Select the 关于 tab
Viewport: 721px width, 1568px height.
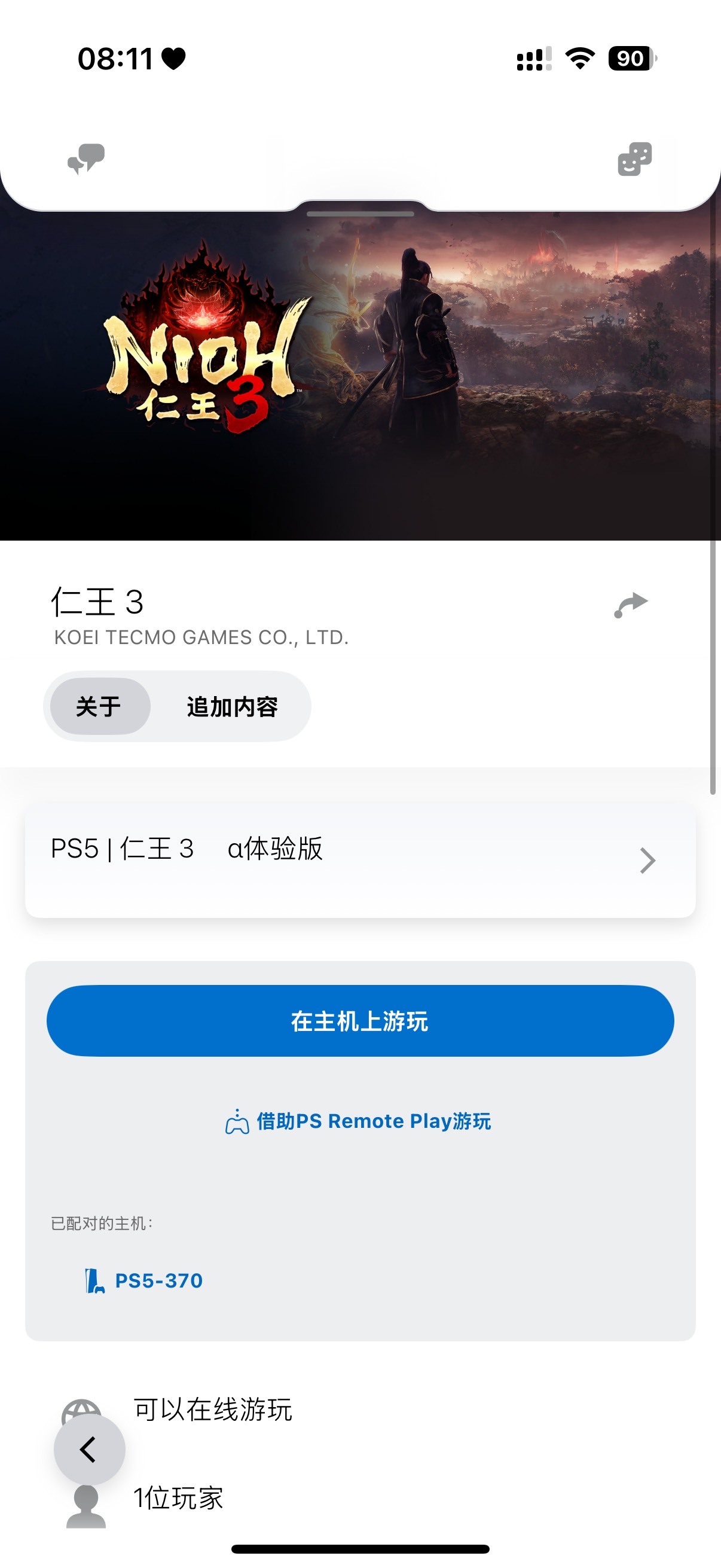pyautogui.click(x=100, y=706)
